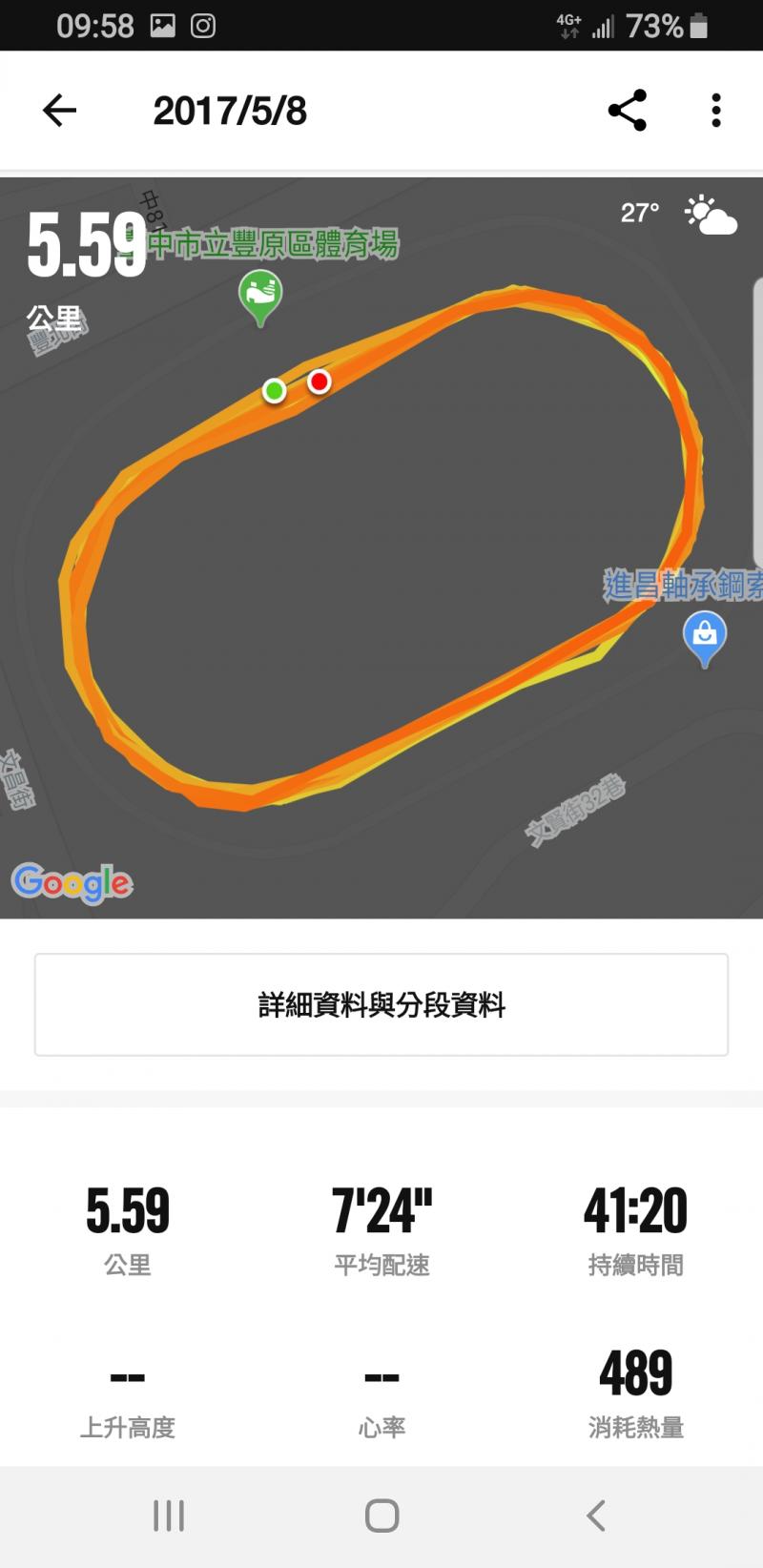Open the three-dot overflow menu
The height and width of the screenshot is (1568, 763).
click(x=715, y=111)
